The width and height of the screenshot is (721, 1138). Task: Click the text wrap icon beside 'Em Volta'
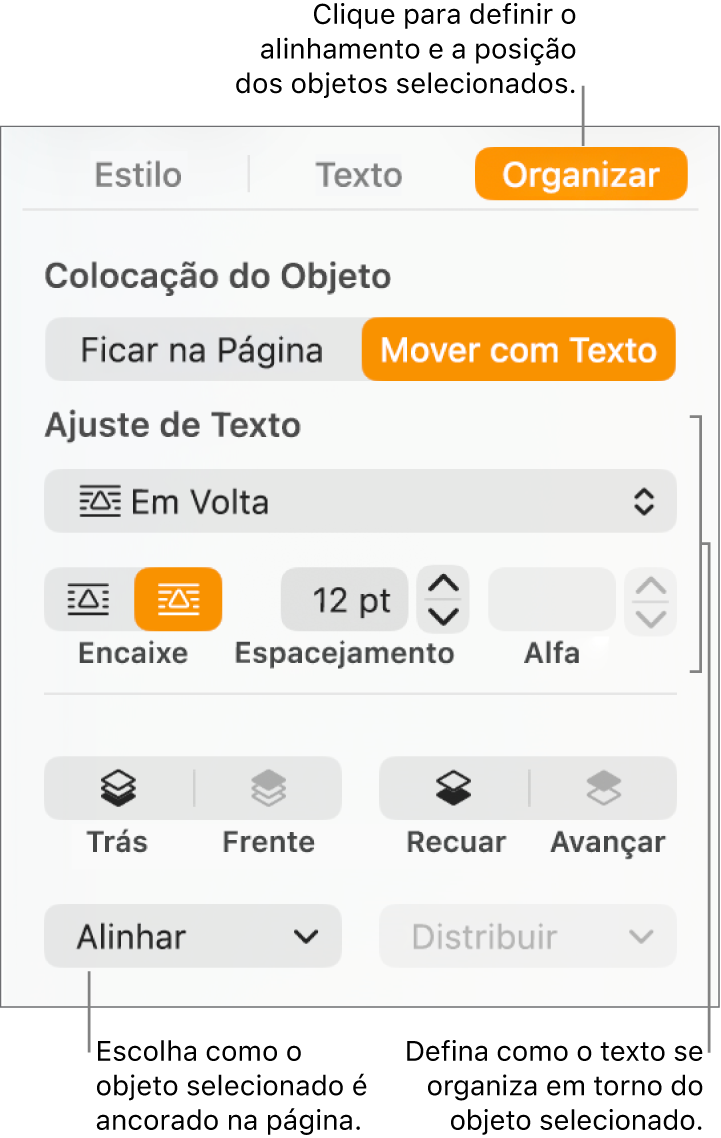(100, 501)
